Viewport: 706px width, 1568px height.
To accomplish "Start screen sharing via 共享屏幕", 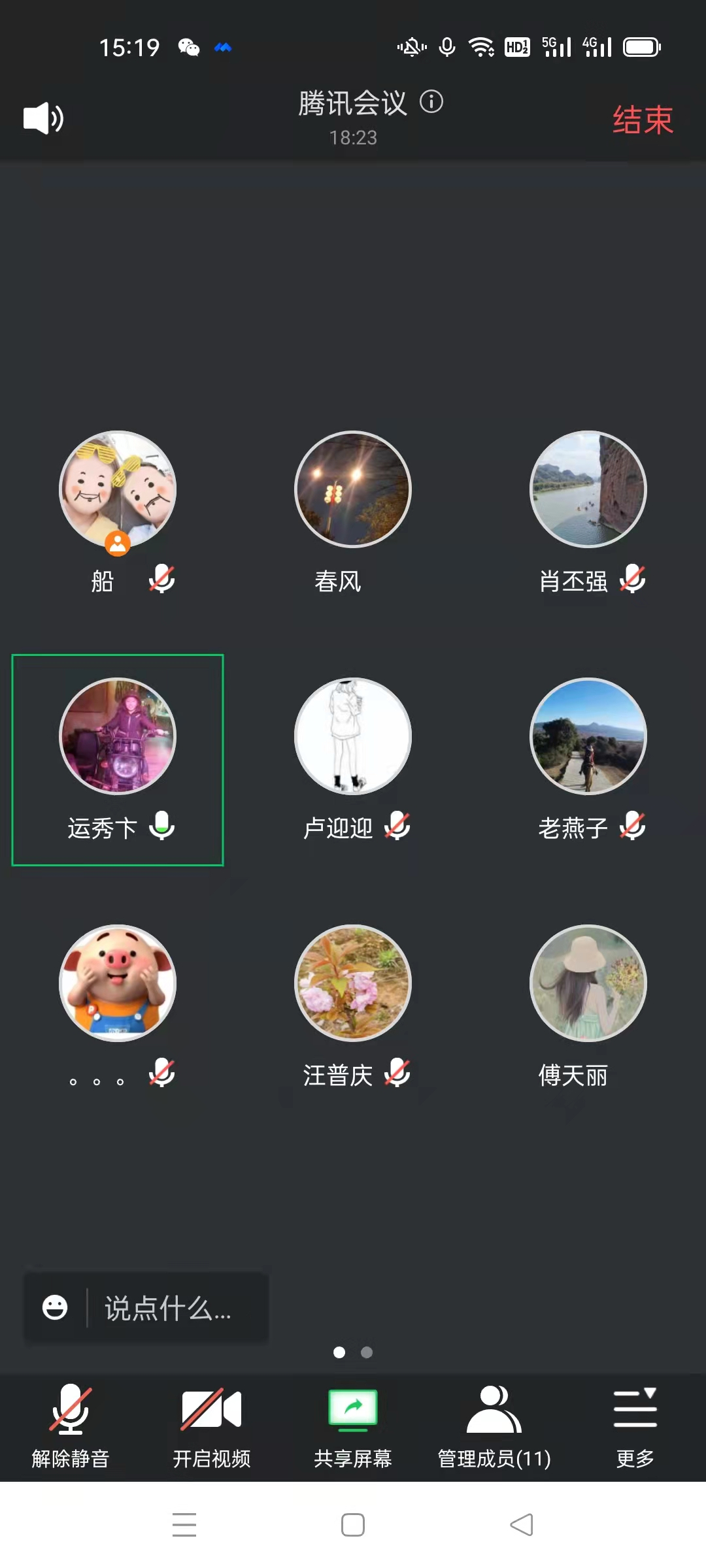I will [x=353, y=1426].
